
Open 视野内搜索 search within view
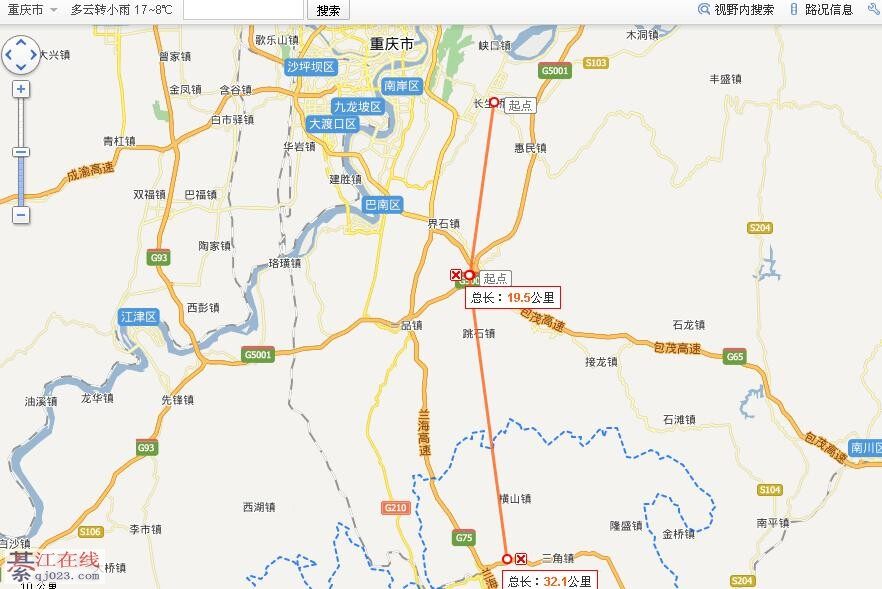pyautogui.click(x=736, y=10)
